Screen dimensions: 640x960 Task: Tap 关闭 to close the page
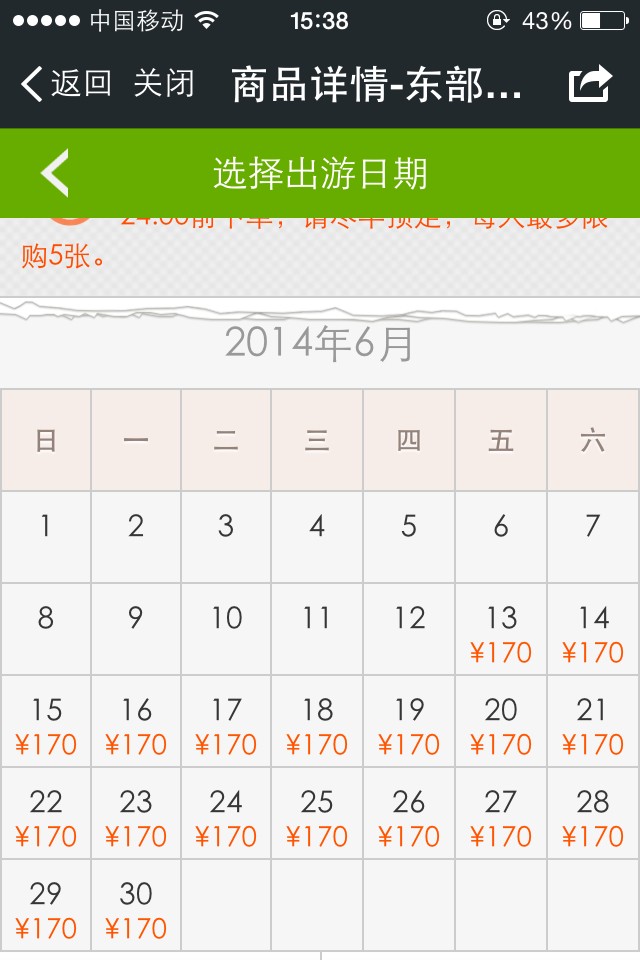click(x=164, y=84)
